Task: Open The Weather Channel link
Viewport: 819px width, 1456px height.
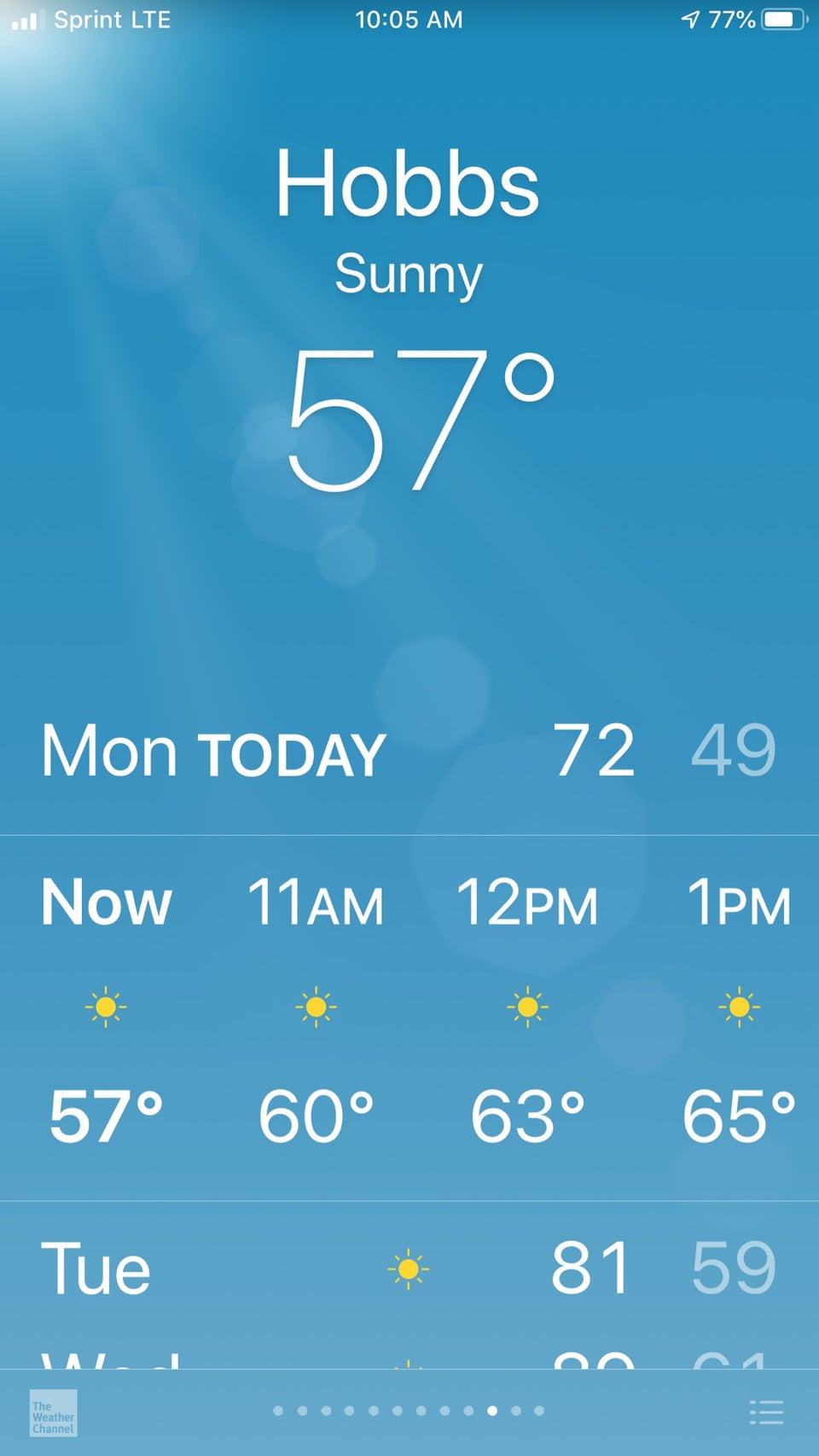Action: (x=53, y=1412)
